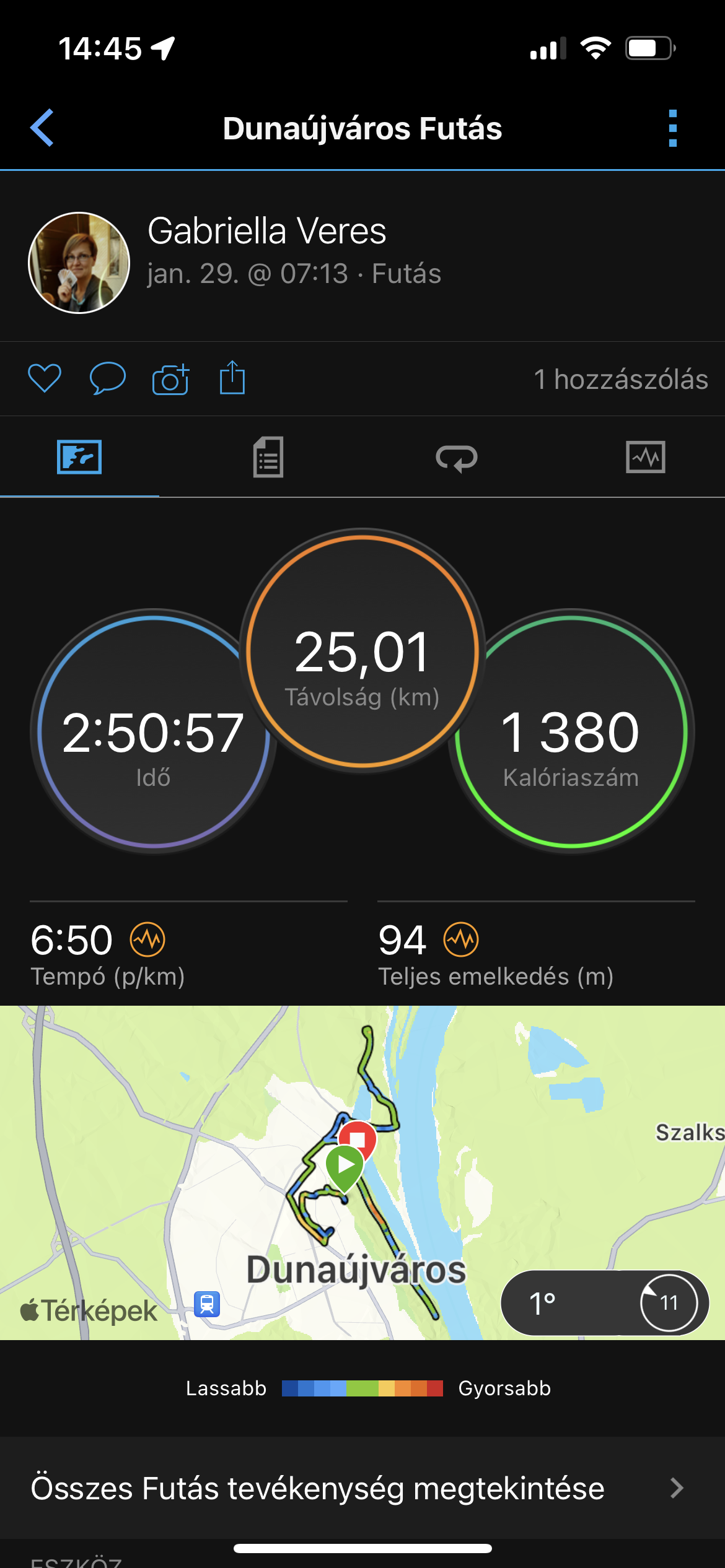Viewport: 725px width, 1568px height.
Task: Open the three-dot overflow menu
Action: tap(672, 128)
